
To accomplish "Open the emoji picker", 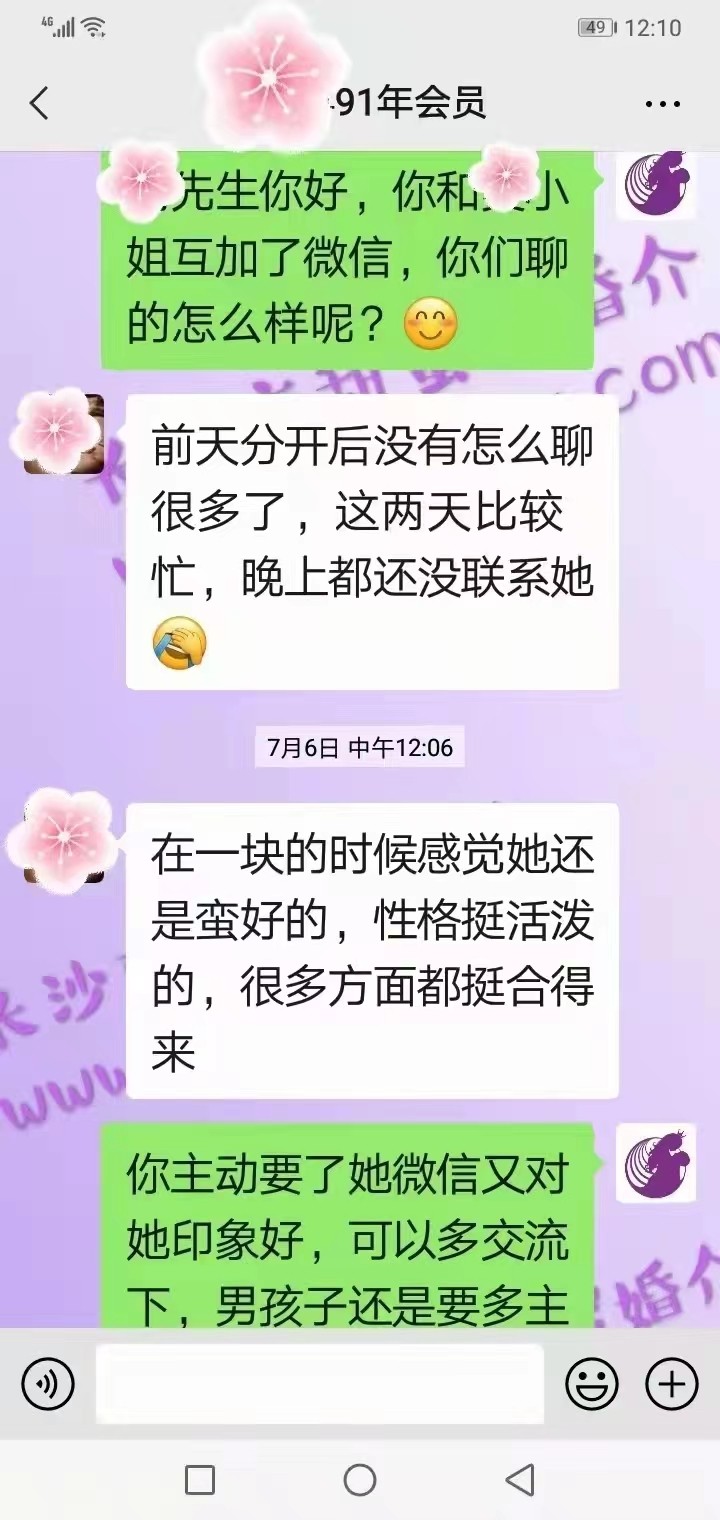I will 591,1385.
